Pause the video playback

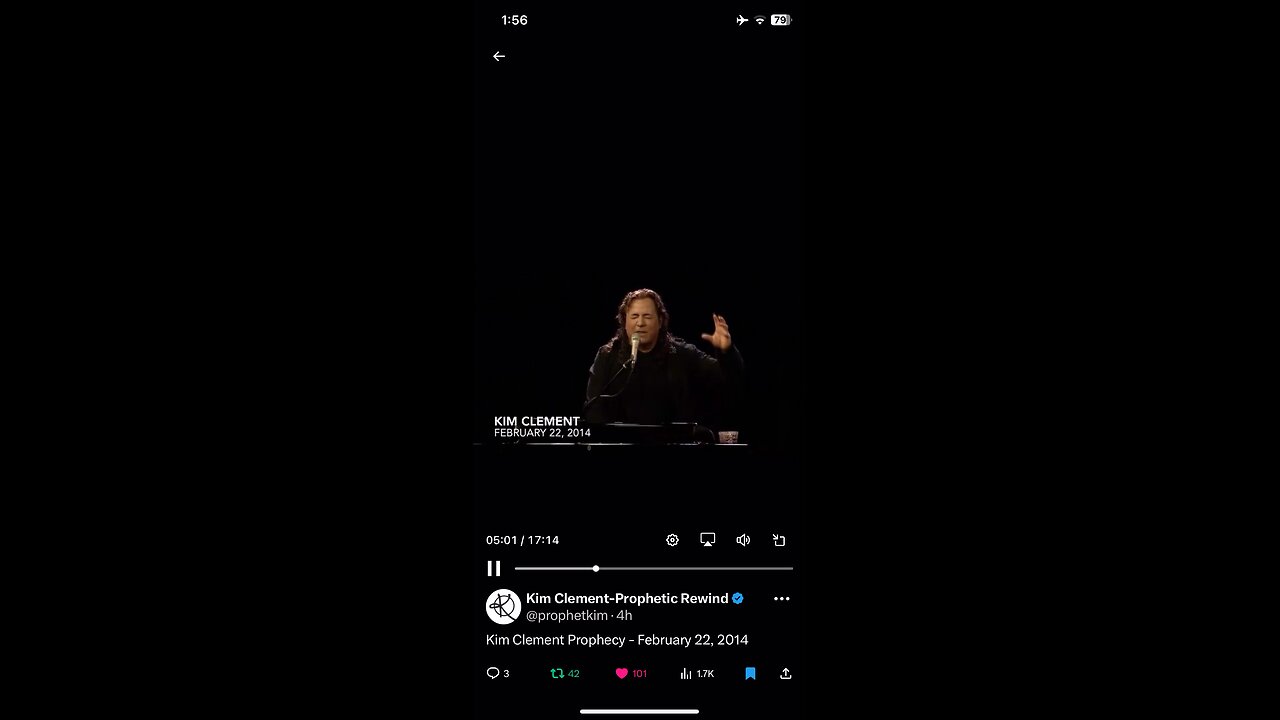(x=494, y=568)
